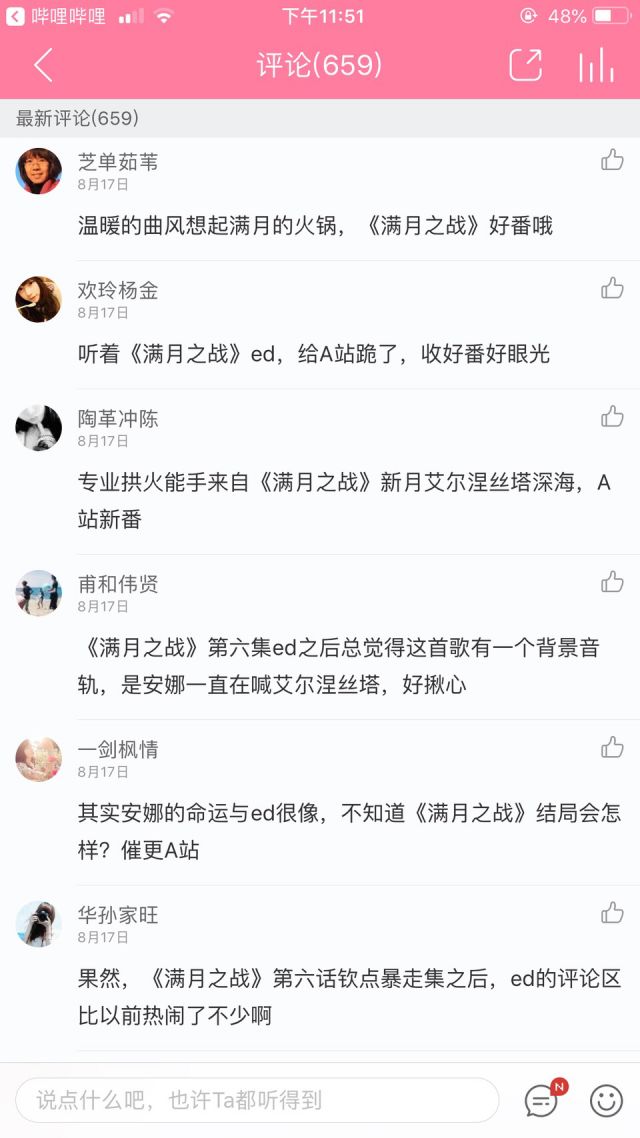Open 一剑枫情's profile avatar
640x1138 pixels.
click(x=39, y=758)
